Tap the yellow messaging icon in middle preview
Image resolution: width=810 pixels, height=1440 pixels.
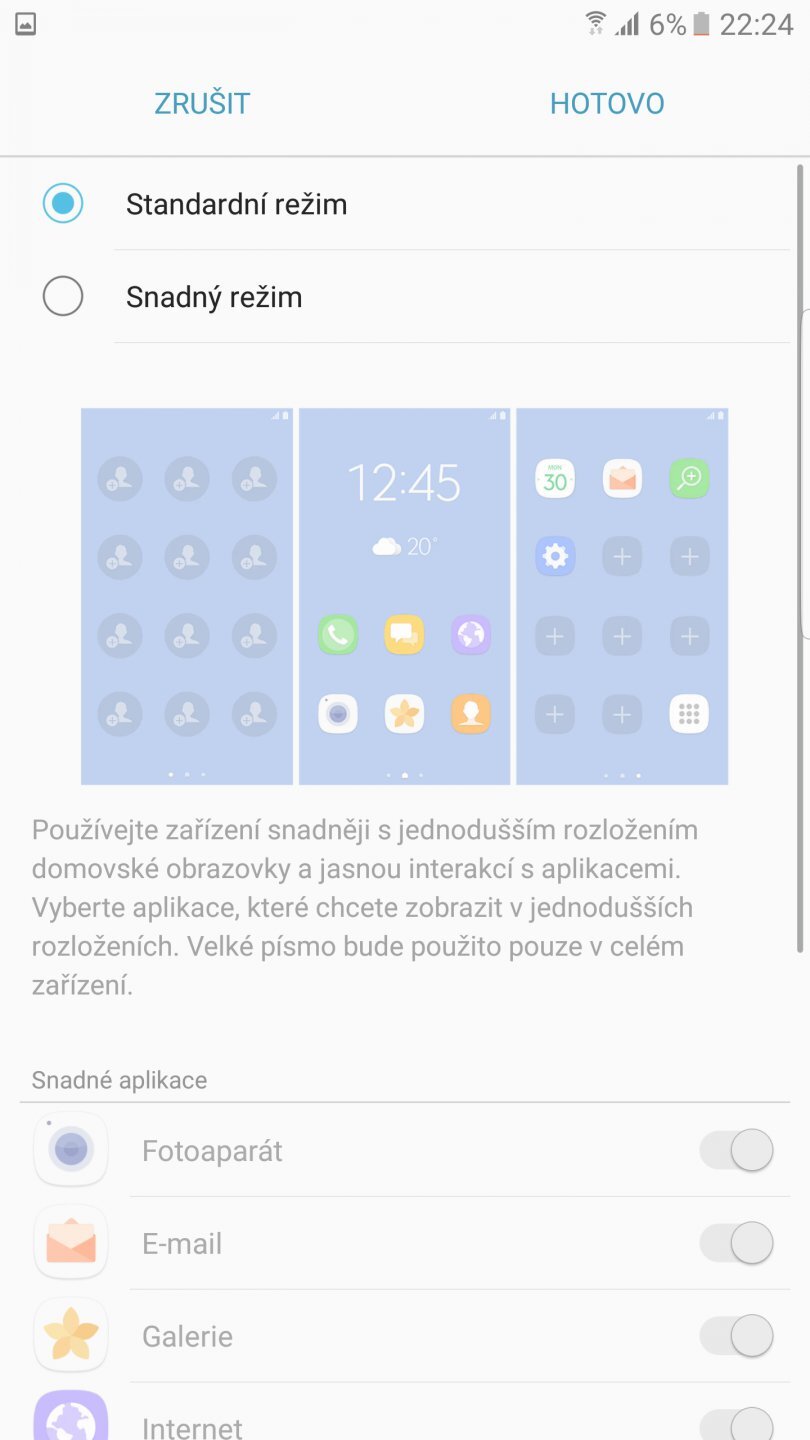[404, 635]
